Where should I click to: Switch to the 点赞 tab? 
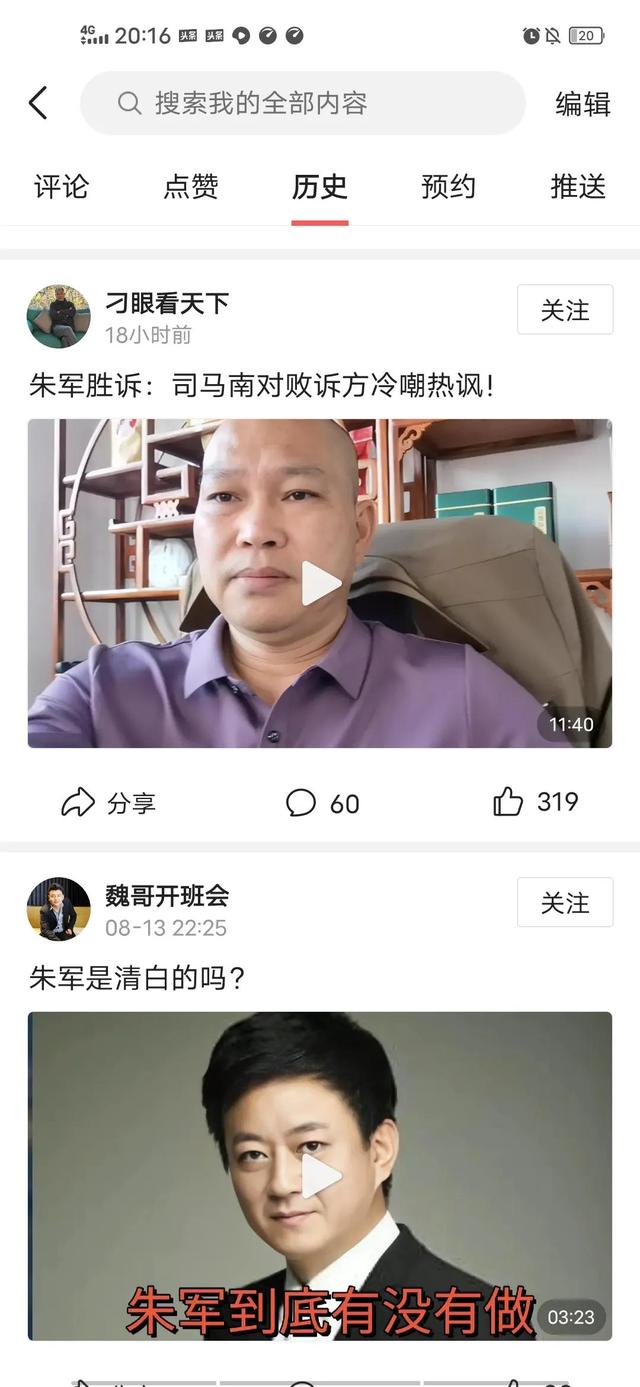tap(191, 187)
